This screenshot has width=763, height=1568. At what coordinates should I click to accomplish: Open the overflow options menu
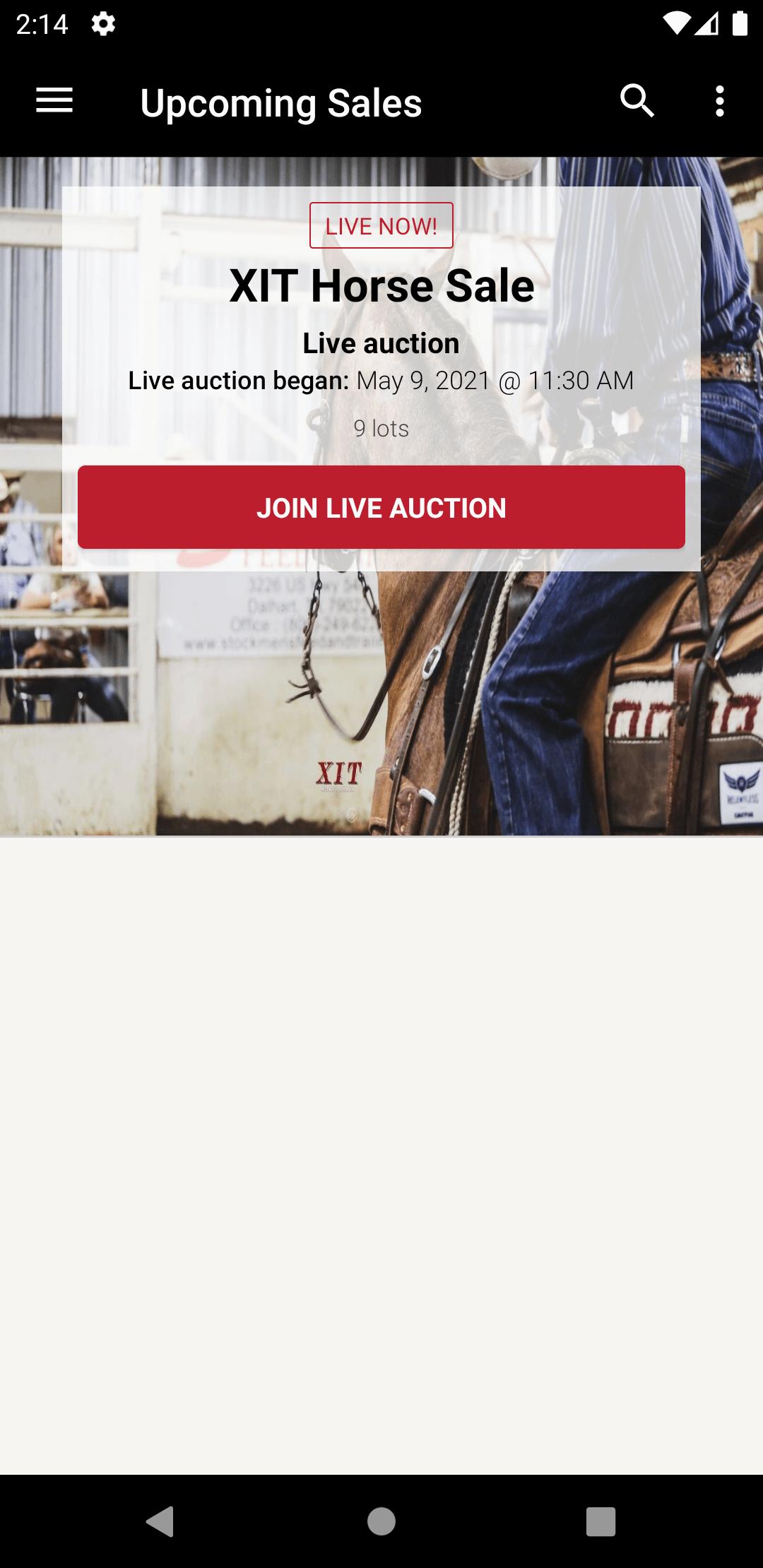pyautogui.click(x=719, y=101)
